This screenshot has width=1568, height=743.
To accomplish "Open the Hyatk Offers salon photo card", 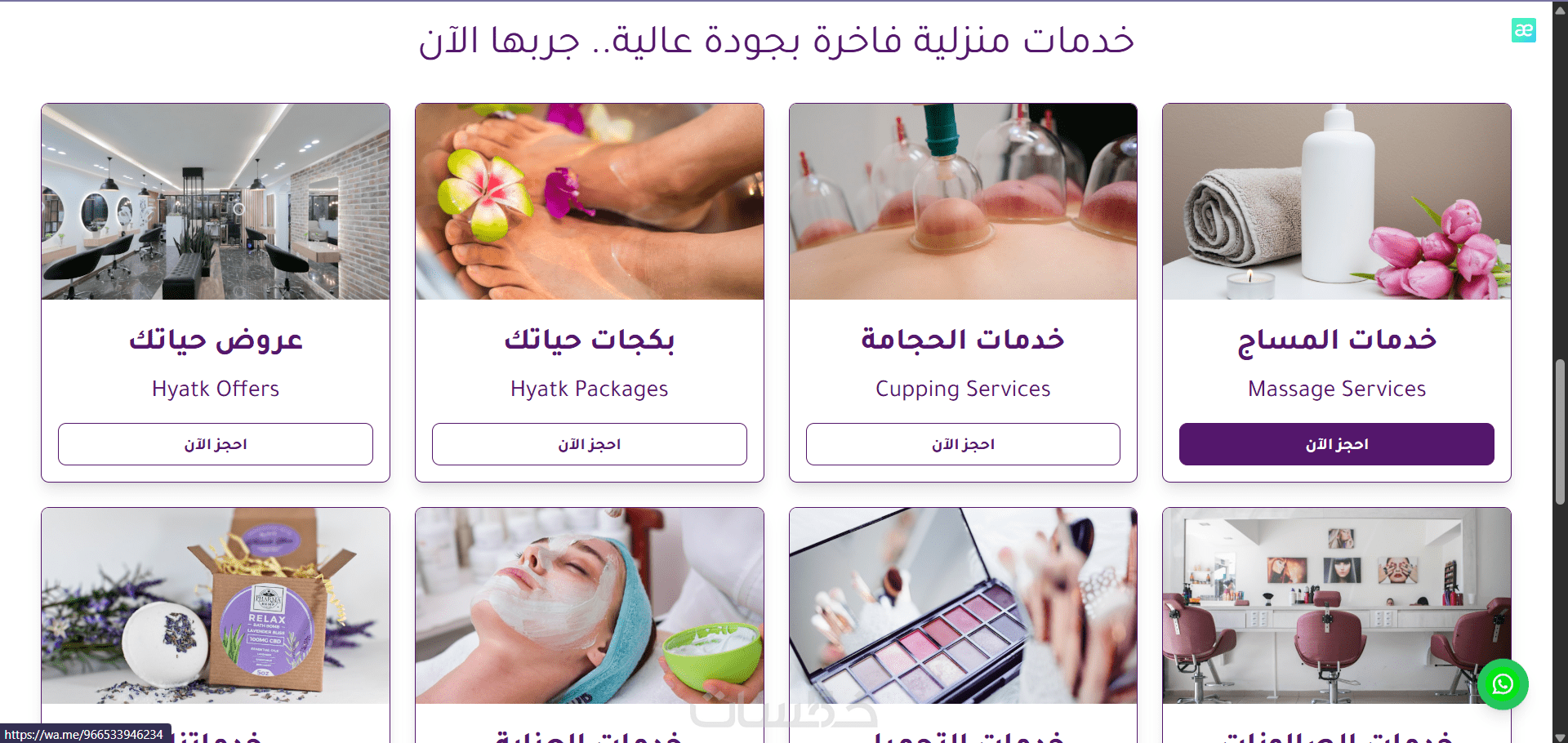I will coord(216,202).
